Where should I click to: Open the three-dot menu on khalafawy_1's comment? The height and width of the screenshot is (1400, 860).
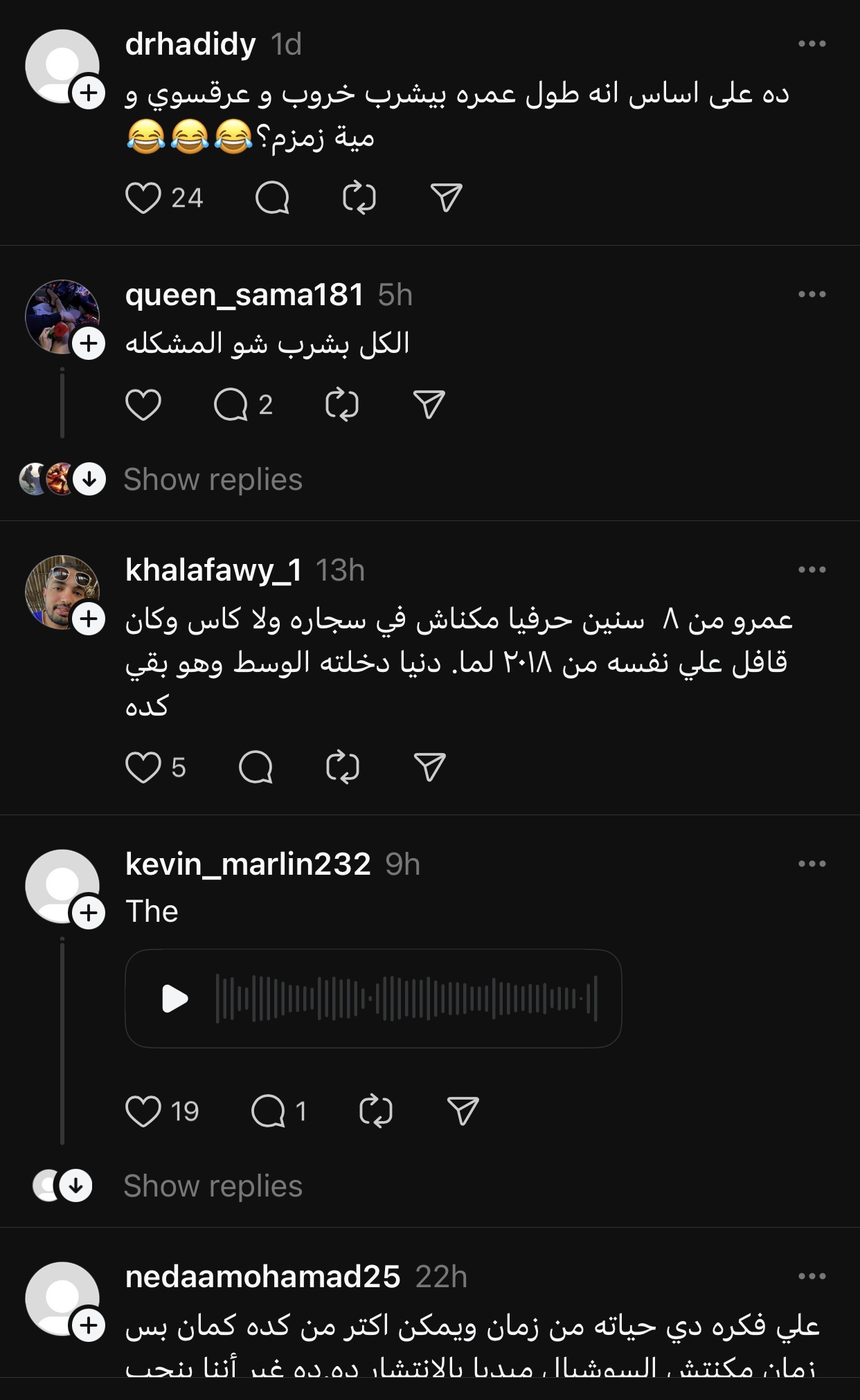(812, 570)
